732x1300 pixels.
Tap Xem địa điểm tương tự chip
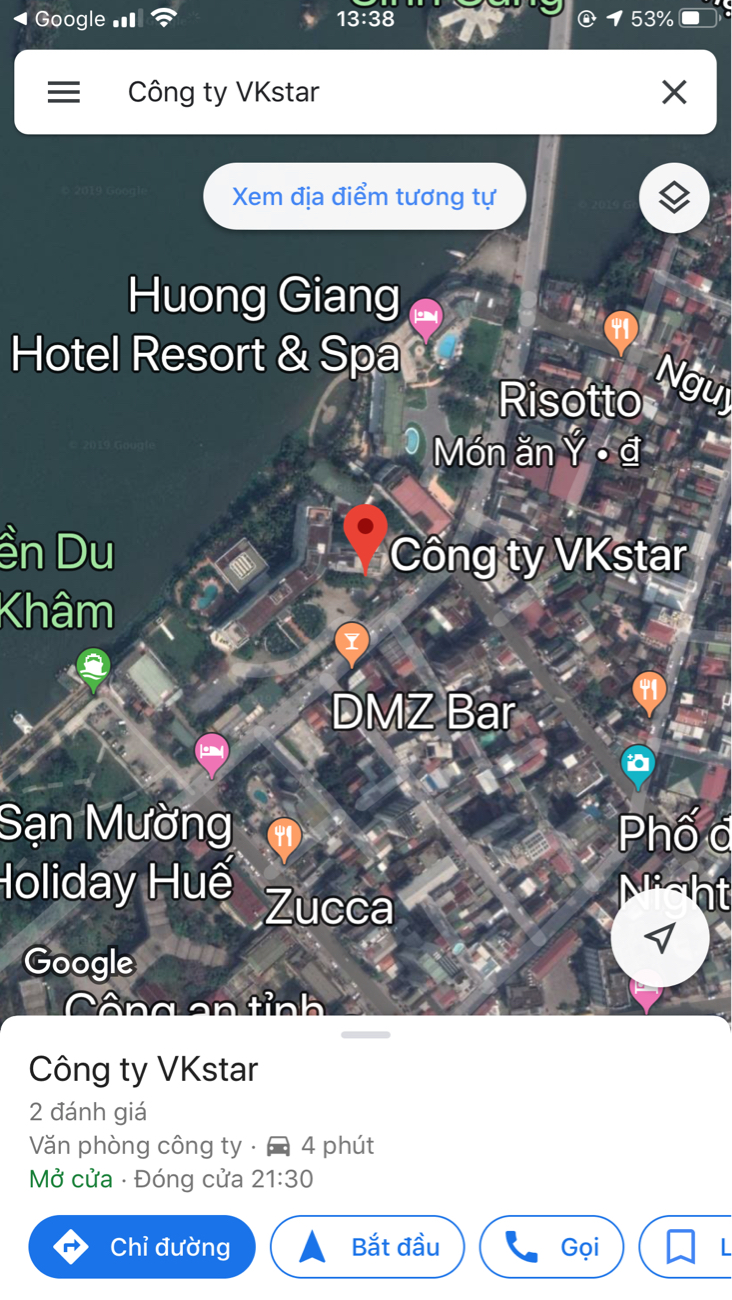click(365, 196)
